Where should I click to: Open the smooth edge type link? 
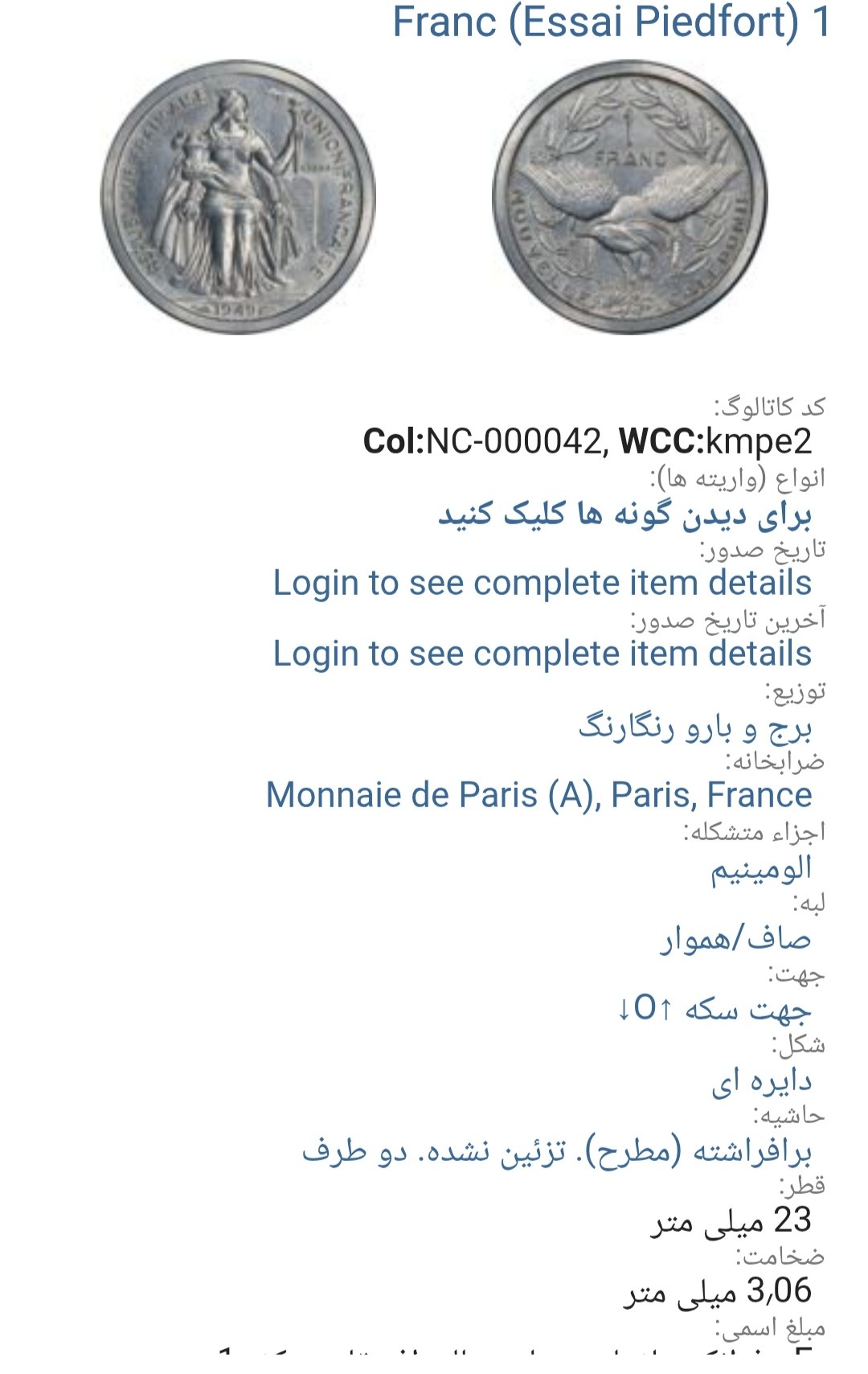point(735,938)
